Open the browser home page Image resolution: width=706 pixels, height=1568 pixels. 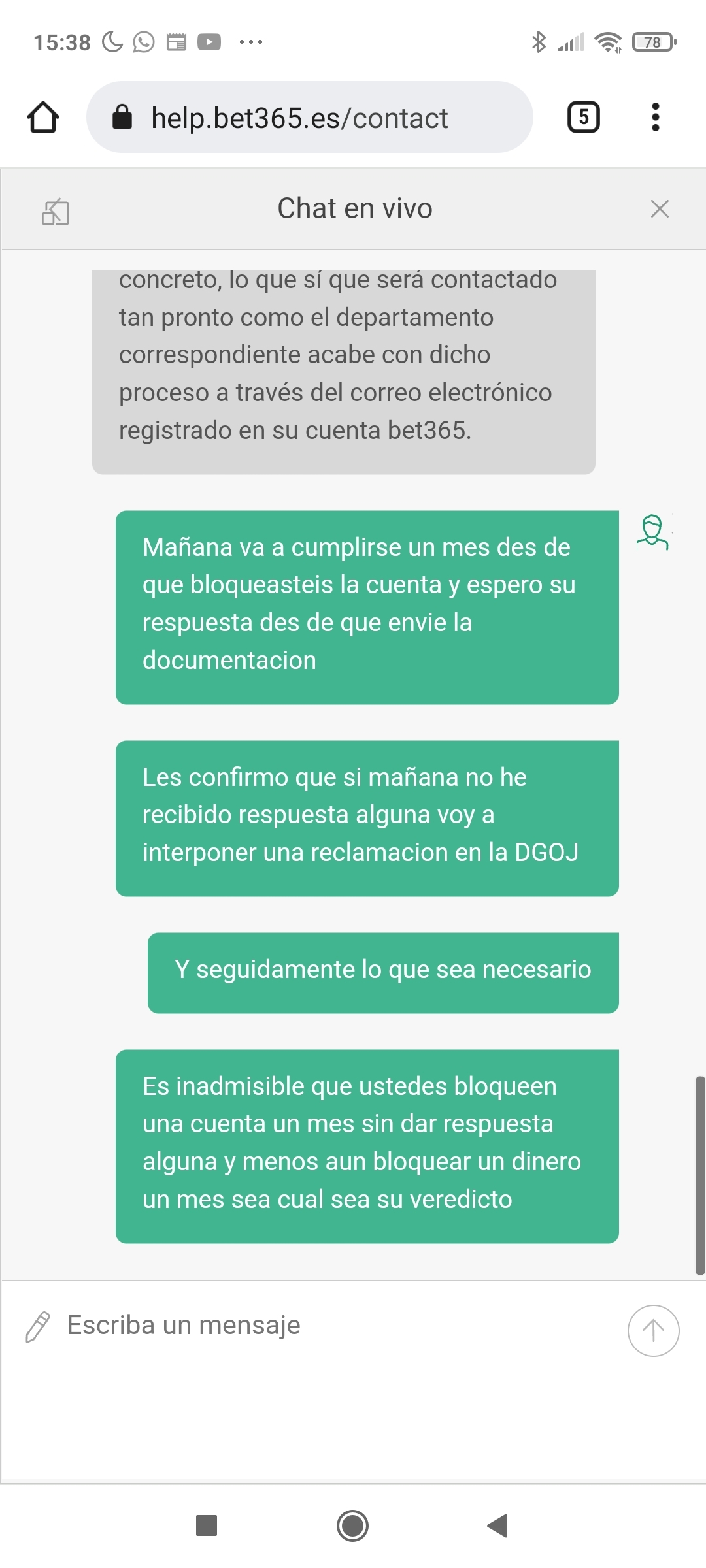[43, 118]
